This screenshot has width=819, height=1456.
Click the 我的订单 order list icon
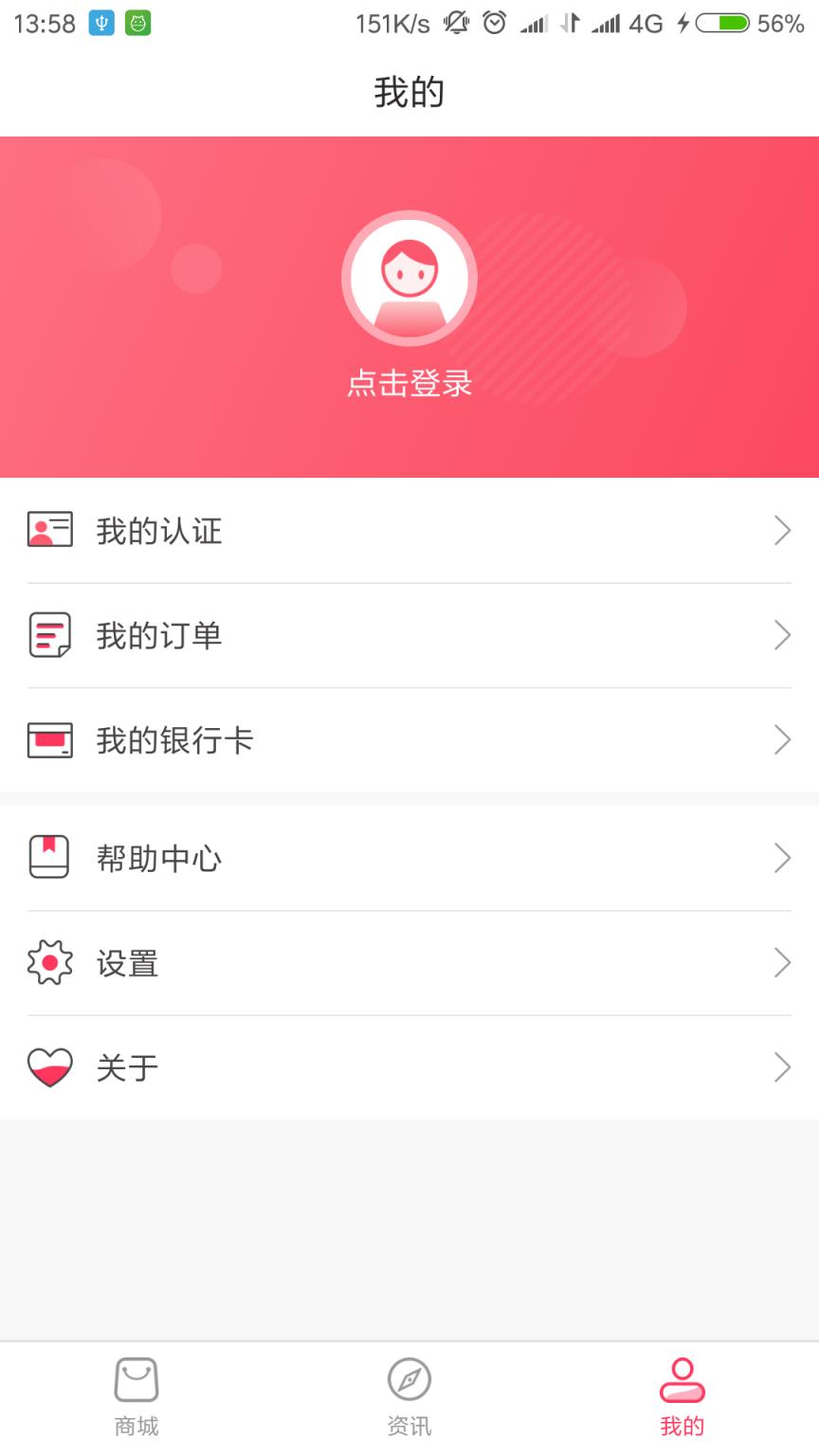tap(50, 635)
